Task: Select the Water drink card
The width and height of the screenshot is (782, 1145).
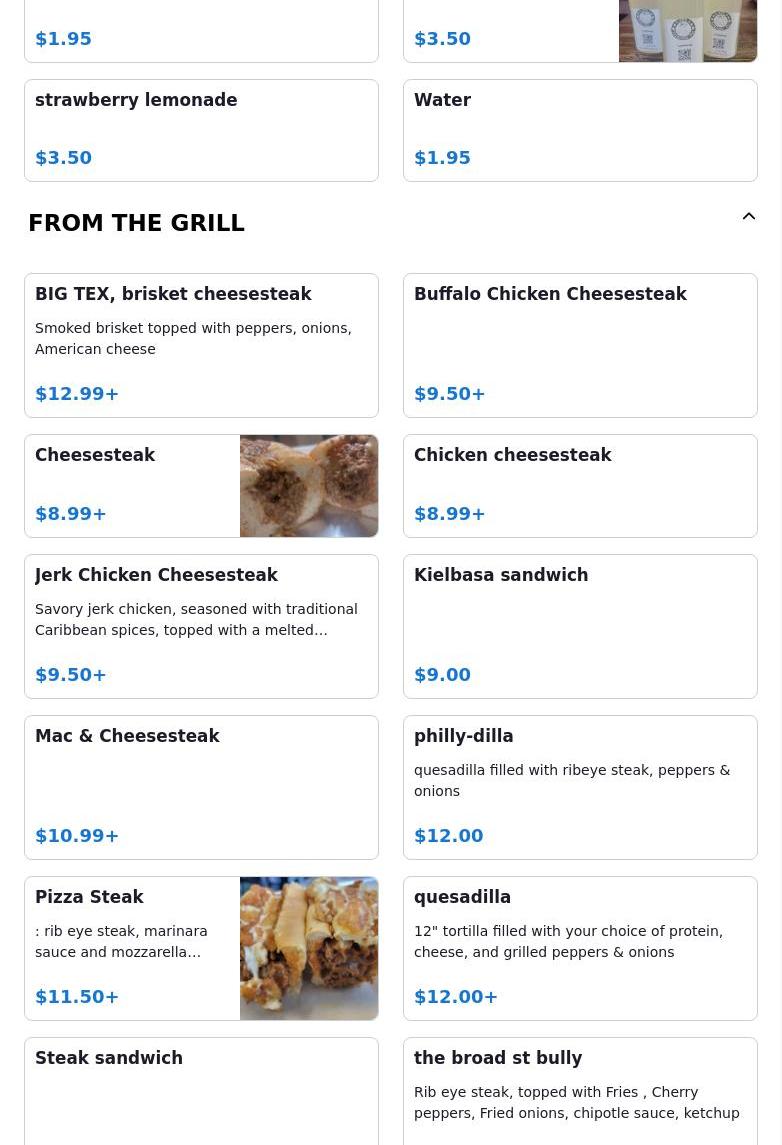Action: [580, 130]
